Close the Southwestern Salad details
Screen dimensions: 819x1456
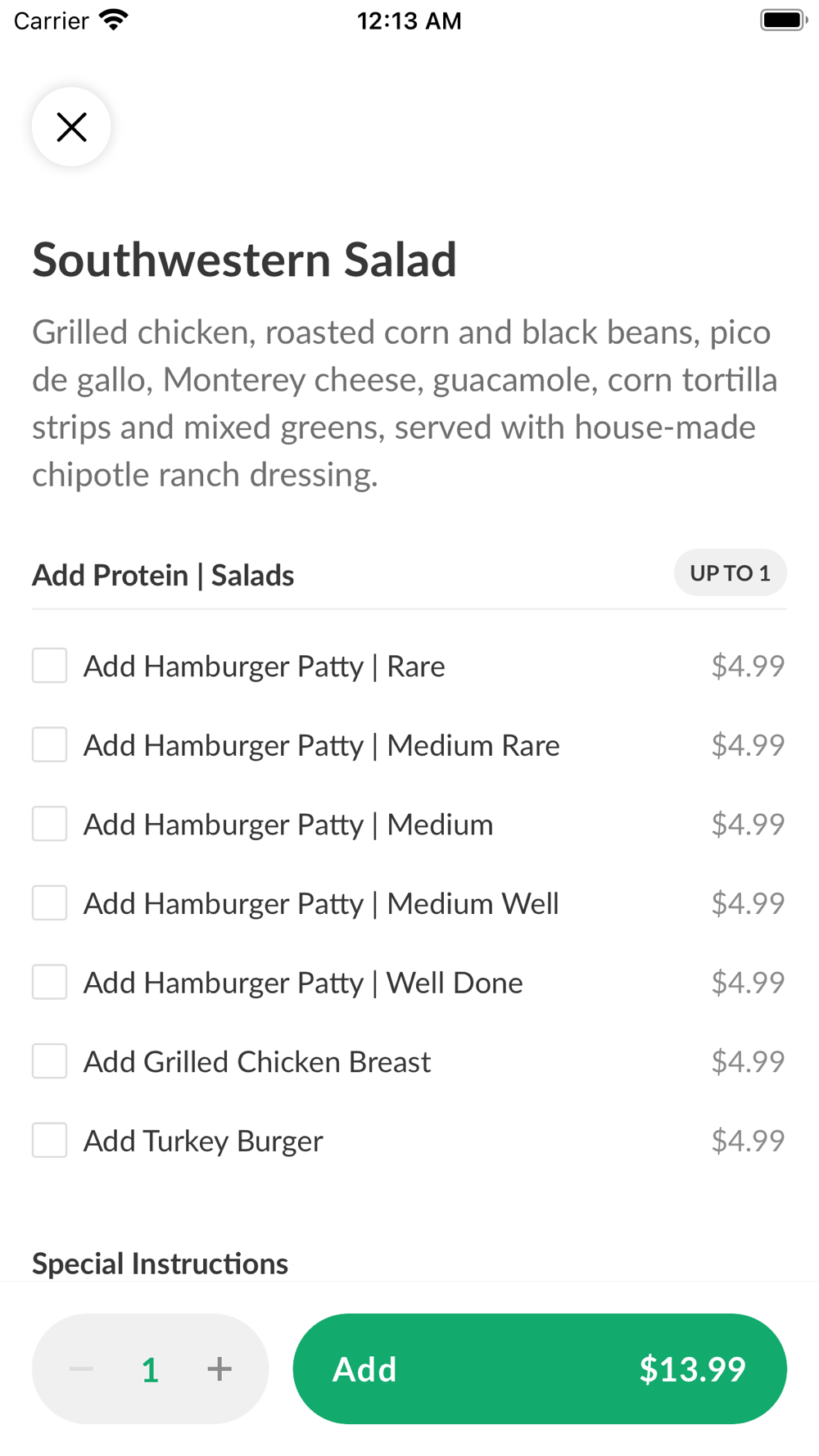point(71,127)
